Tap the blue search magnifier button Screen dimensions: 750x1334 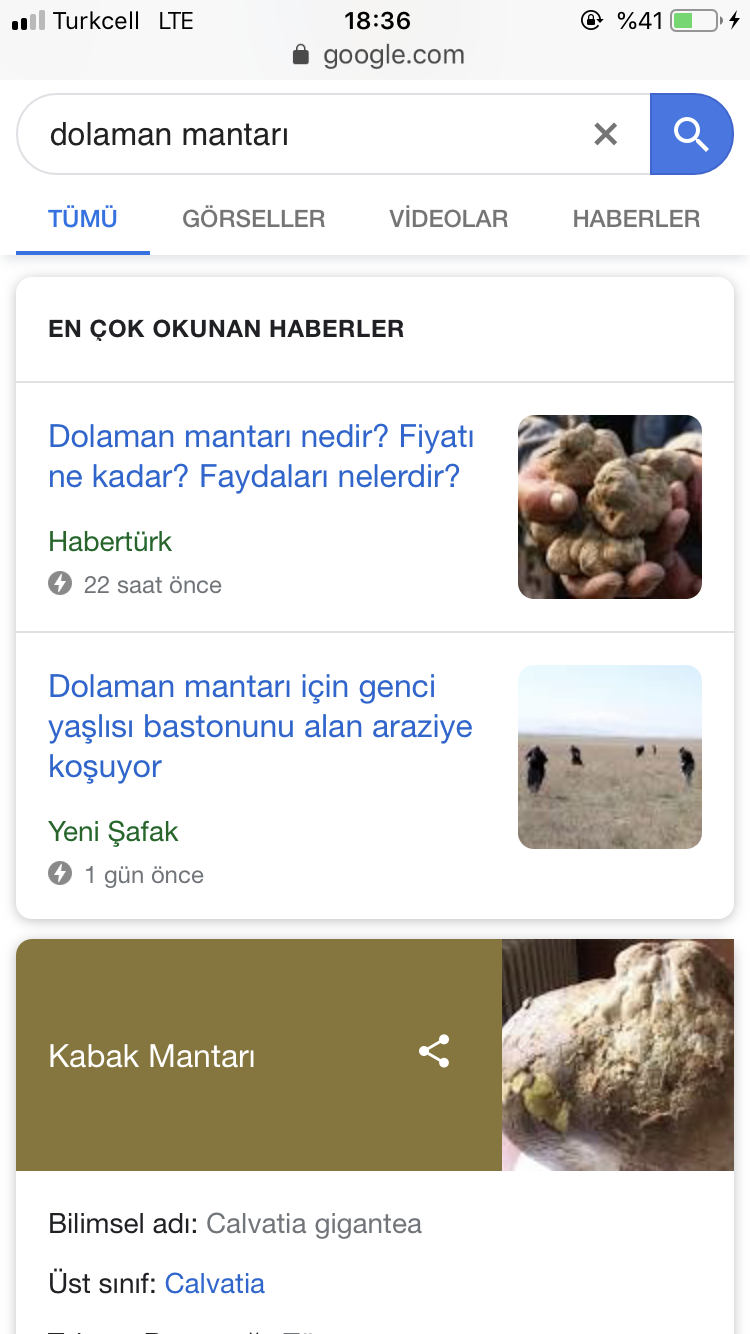(x=691, y=134)
